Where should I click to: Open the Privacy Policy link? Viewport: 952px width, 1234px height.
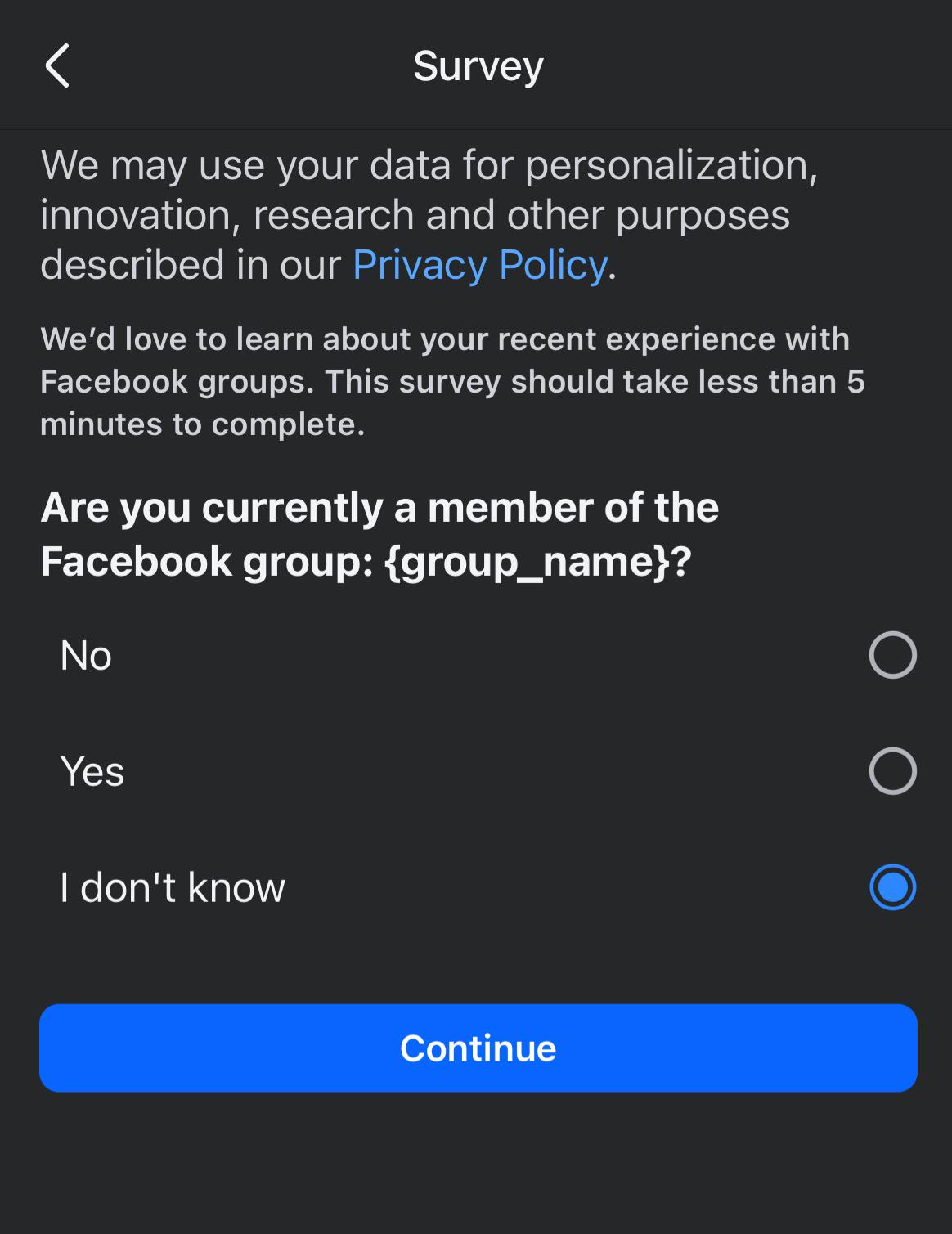480,265
